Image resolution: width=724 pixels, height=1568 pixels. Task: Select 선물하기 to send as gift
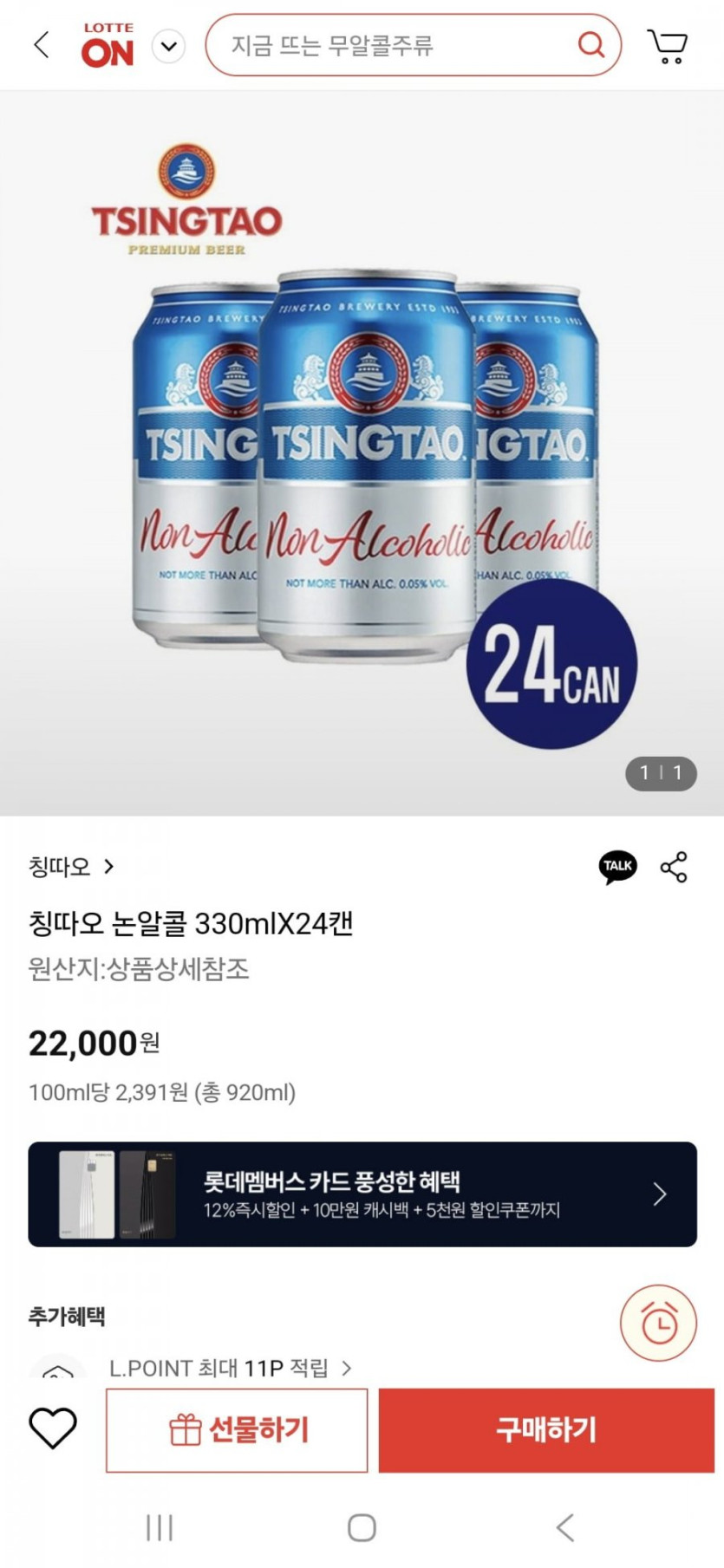[237, 1430]
